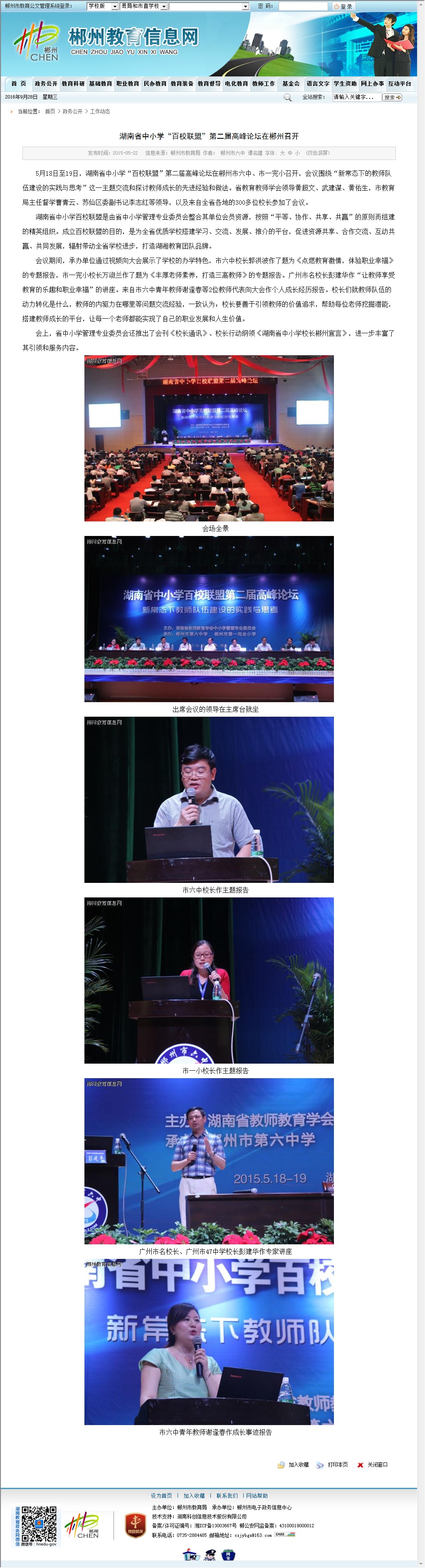Tap the 搜索 search button
Image resolution: width=425 pixels, height=1568 pixels.
(391, 97)
